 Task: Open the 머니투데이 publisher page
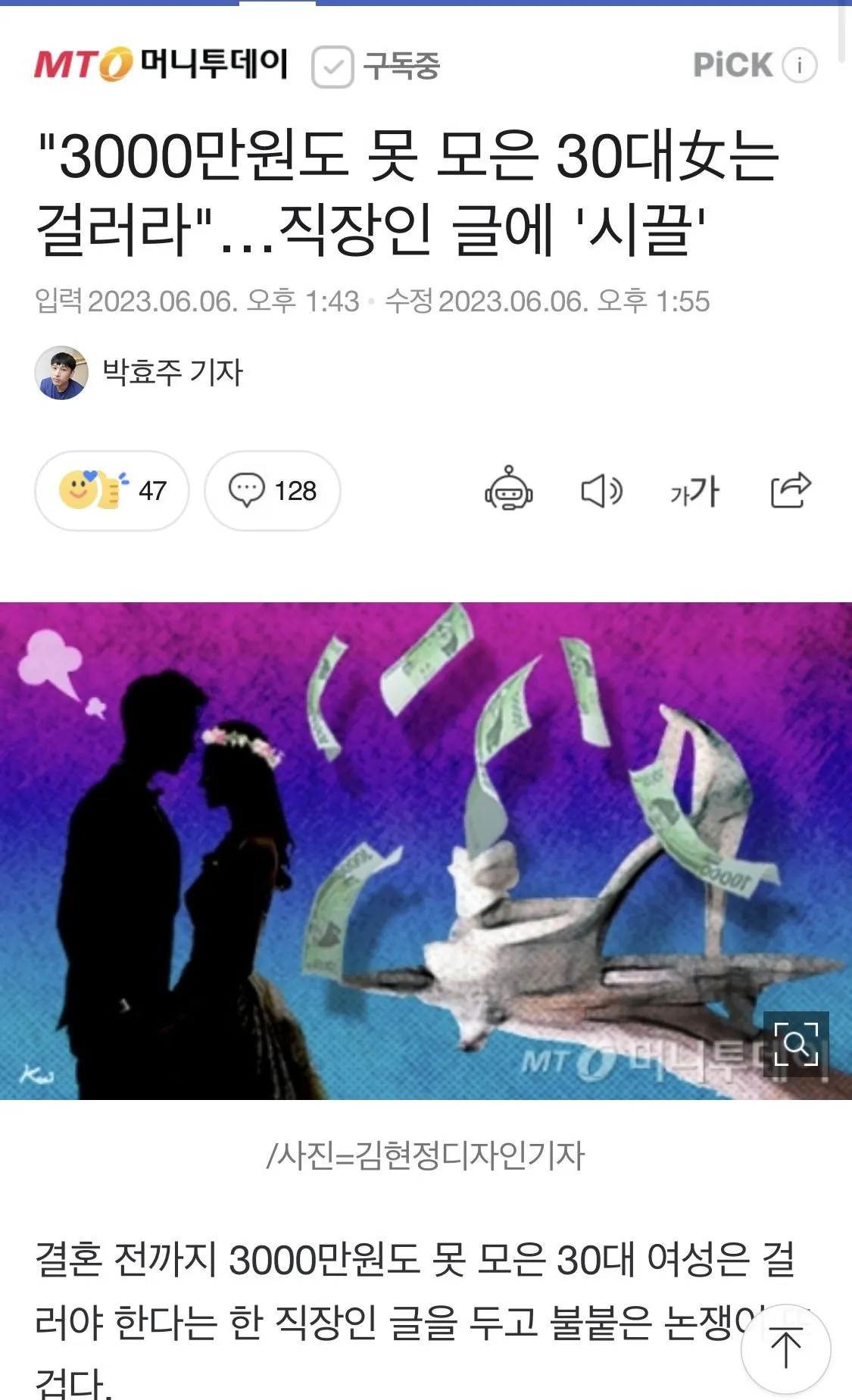(x=161, y=64)
